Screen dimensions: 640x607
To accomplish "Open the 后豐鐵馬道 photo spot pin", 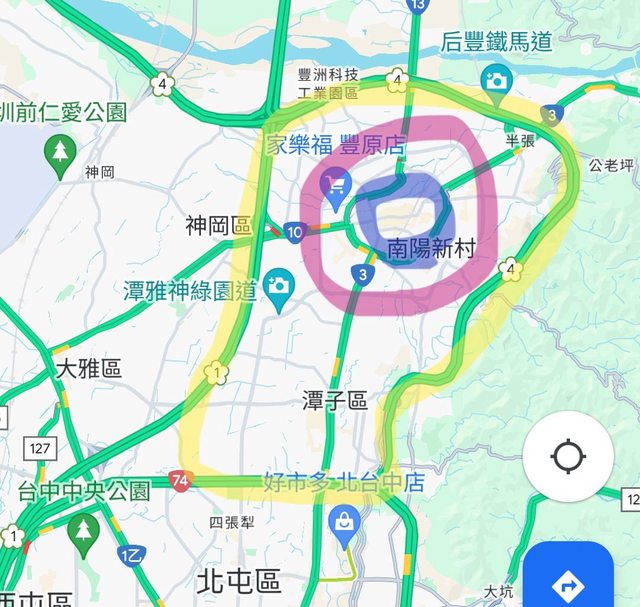I will tap(496, 80).
